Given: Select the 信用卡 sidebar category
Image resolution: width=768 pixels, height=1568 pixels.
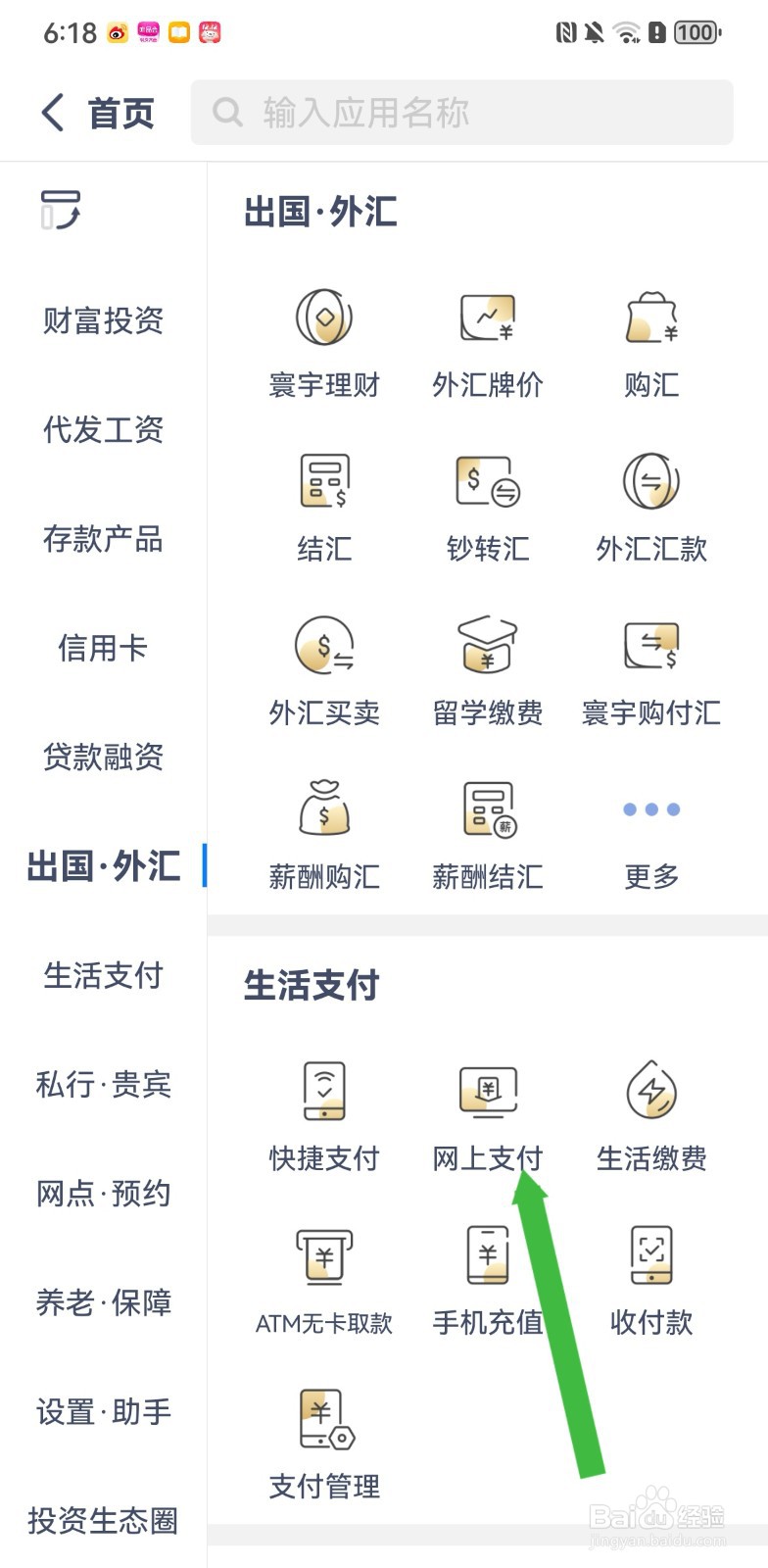Looking at the screenshot, I should (103, 648).
